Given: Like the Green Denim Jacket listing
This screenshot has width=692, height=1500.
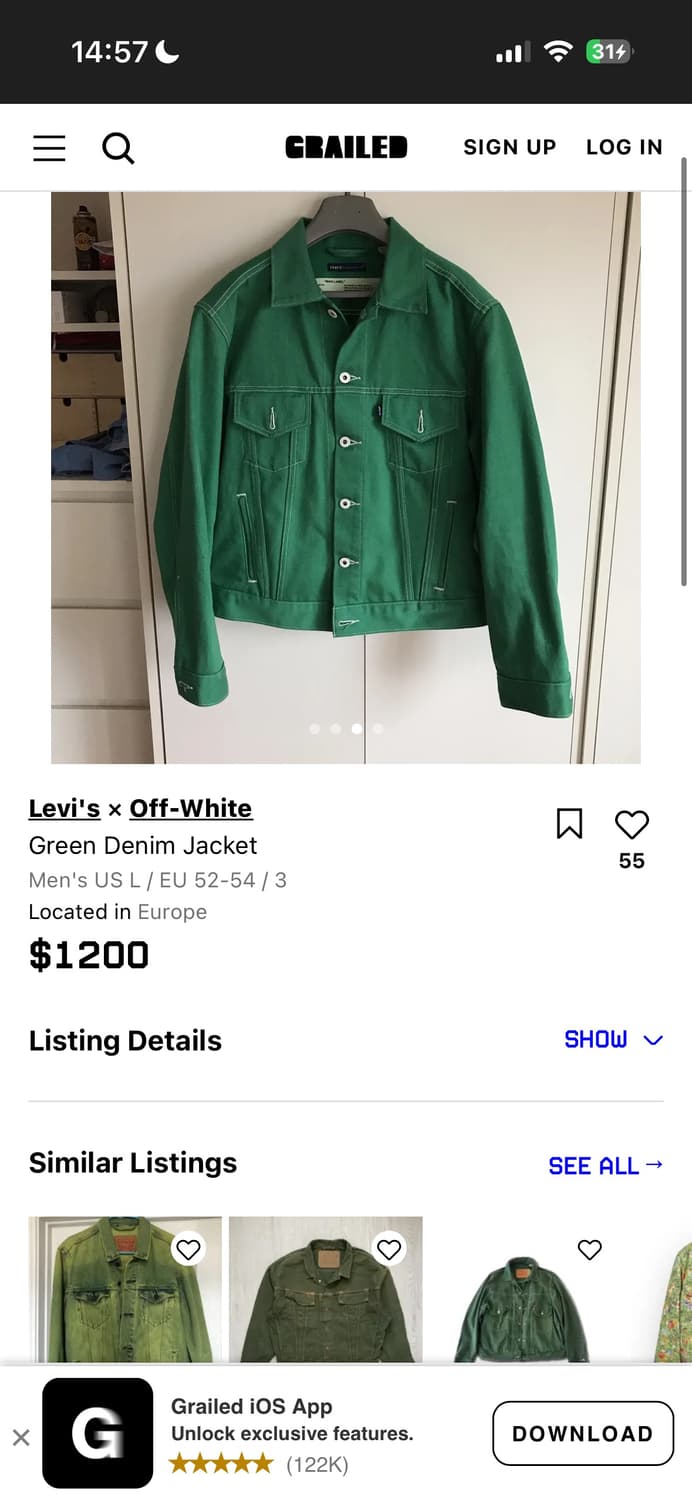Looking at the screenshot, I should click(631, 825).
